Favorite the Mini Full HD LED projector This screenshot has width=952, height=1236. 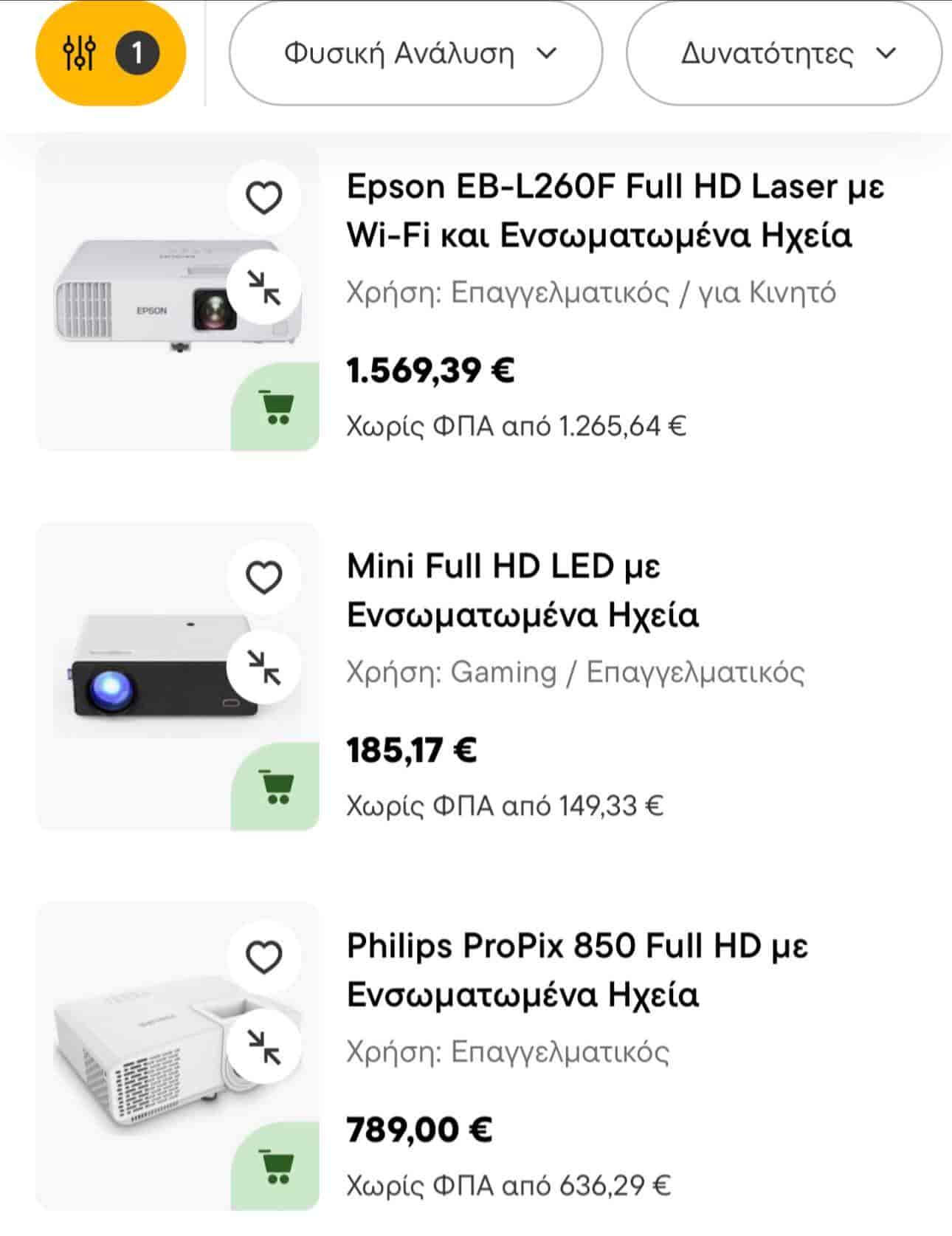pyautogui.click(x=263, y=577)
